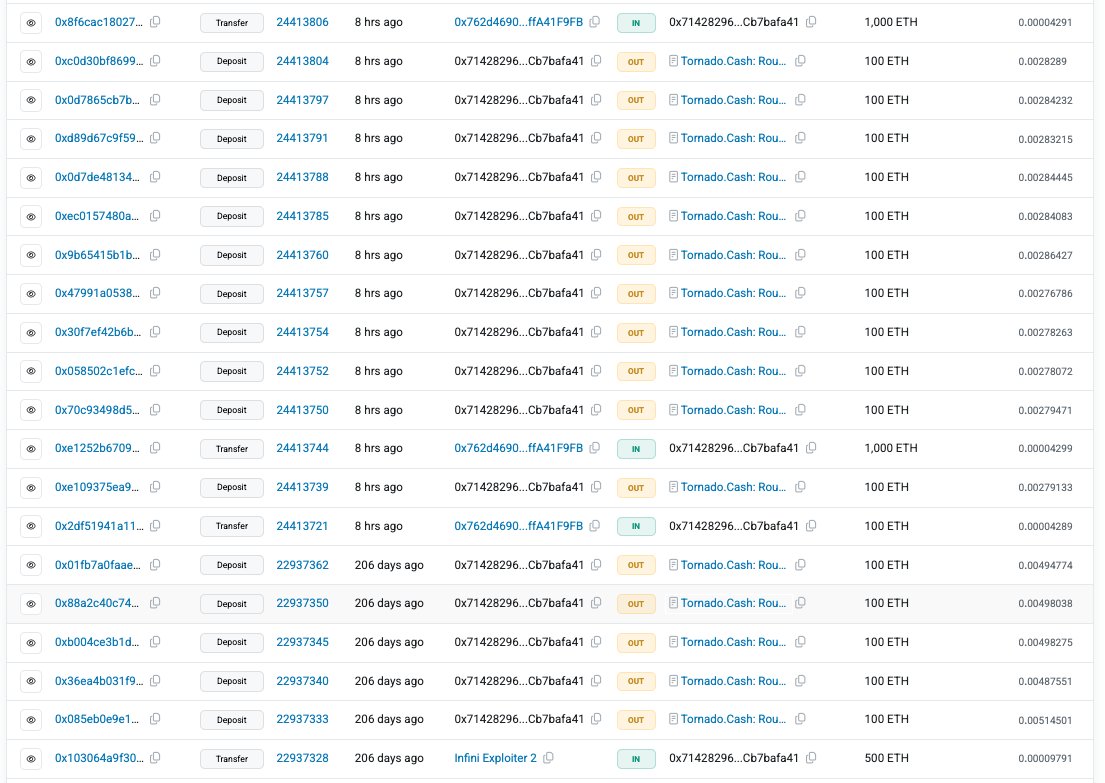The height and width of the screenshot is (783, 1105).
Task: Open transaction hash 0x88a2c40c74
Action: pos(99,604)
